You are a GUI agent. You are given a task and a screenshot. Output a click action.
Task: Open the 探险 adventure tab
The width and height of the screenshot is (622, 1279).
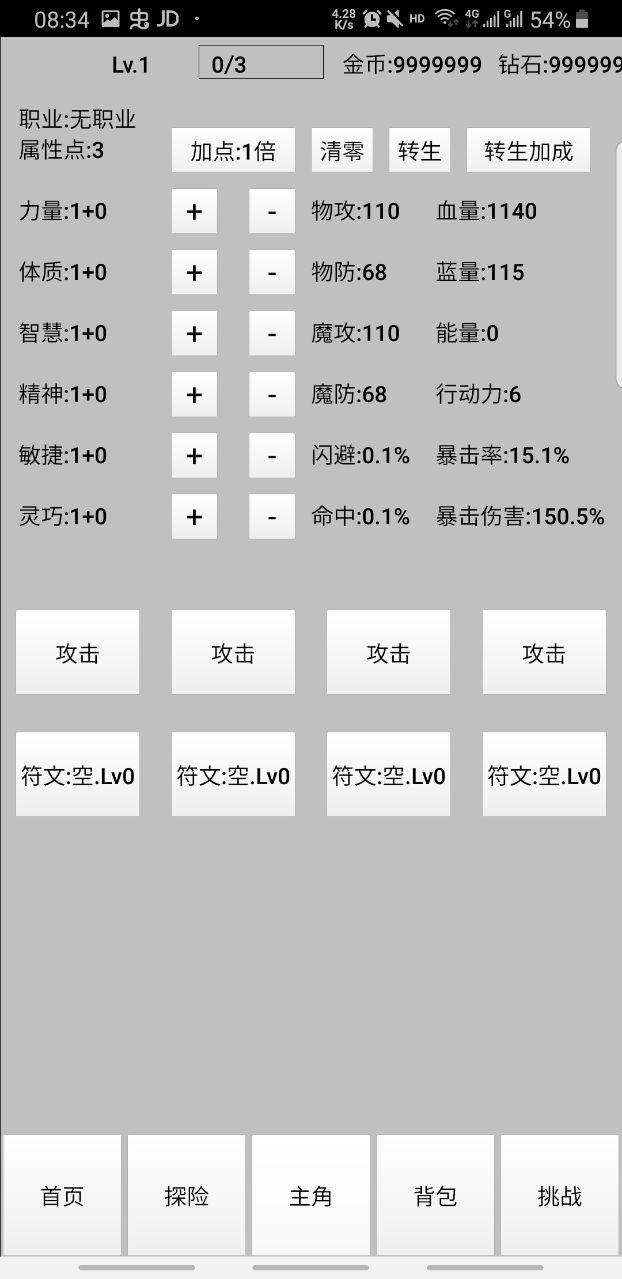click(186, 1195)
